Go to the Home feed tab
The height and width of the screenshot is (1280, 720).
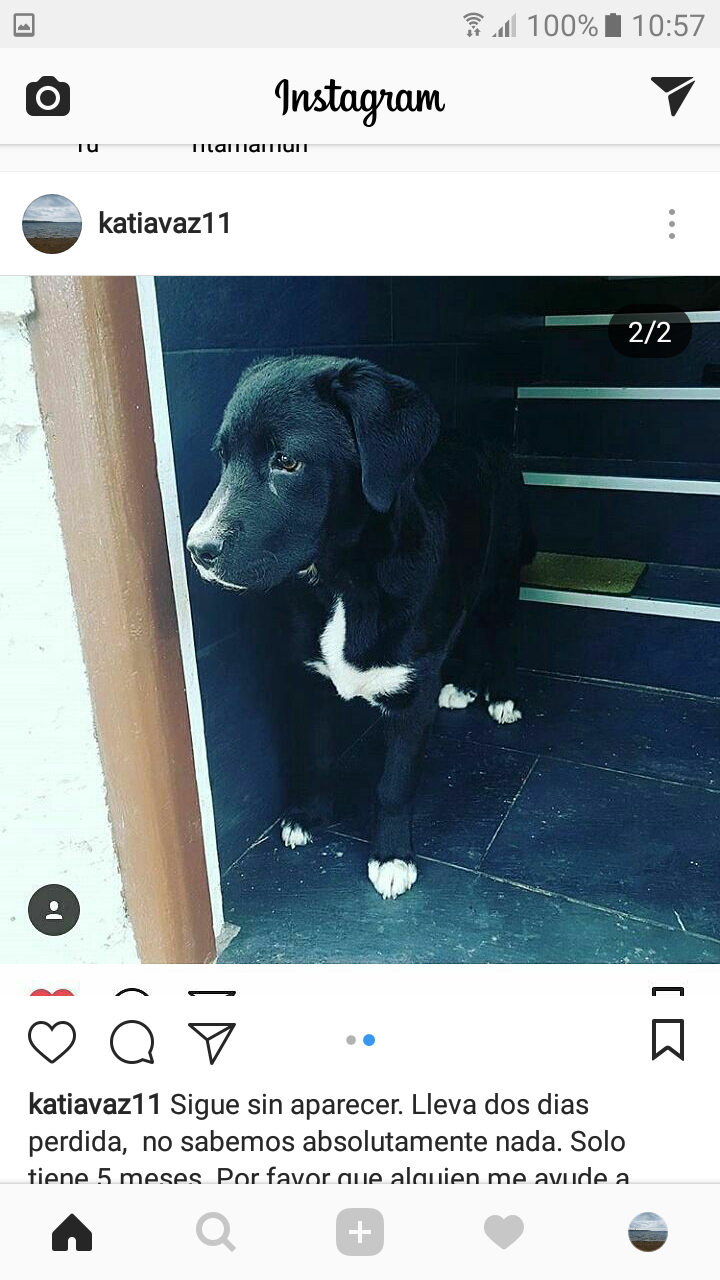coord(72,1232)
